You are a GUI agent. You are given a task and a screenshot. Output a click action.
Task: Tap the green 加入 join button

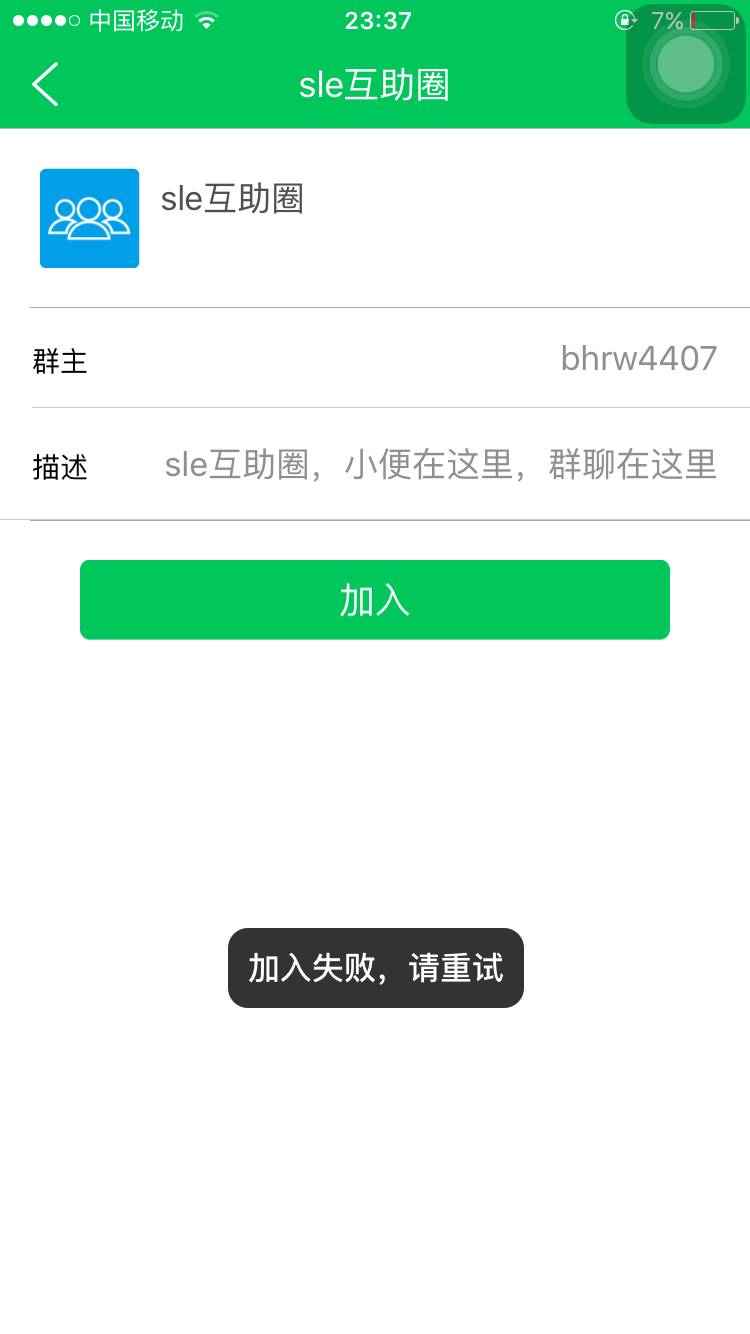[374, 600]
